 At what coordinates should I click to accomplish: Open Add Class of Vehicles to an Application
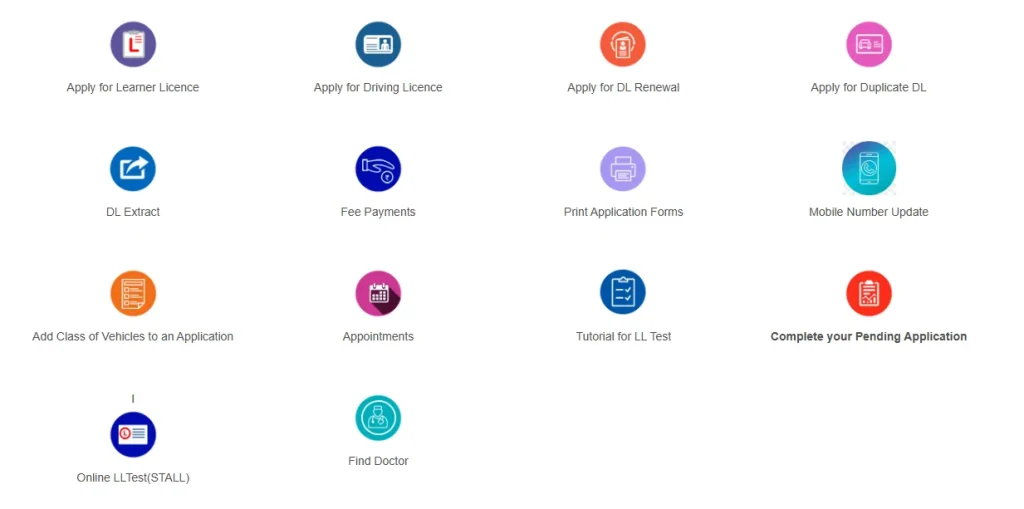(133, 294)
